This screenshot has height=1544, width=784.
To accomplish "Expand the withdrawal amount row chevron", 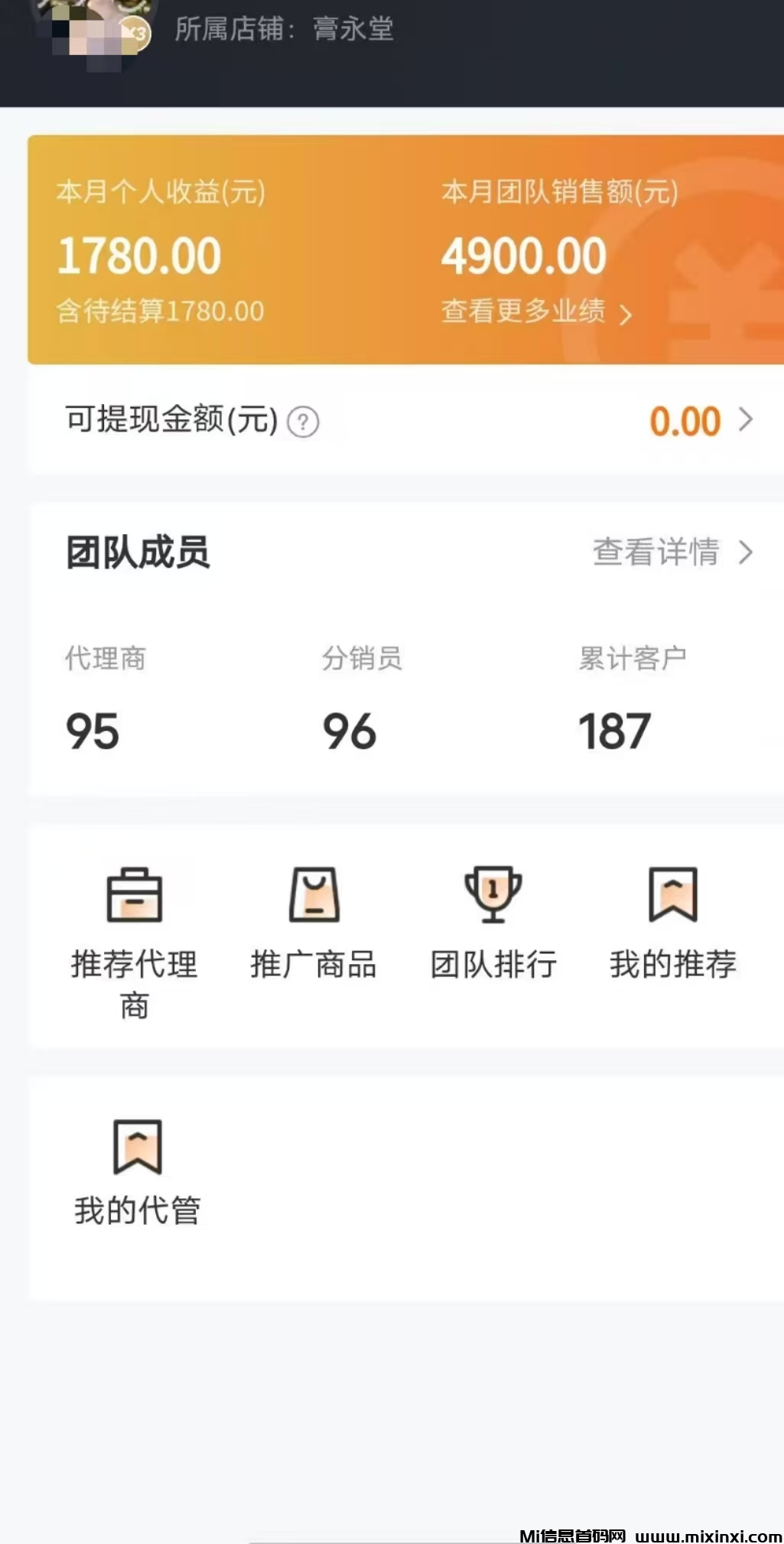I will click(x=743, y=420).
